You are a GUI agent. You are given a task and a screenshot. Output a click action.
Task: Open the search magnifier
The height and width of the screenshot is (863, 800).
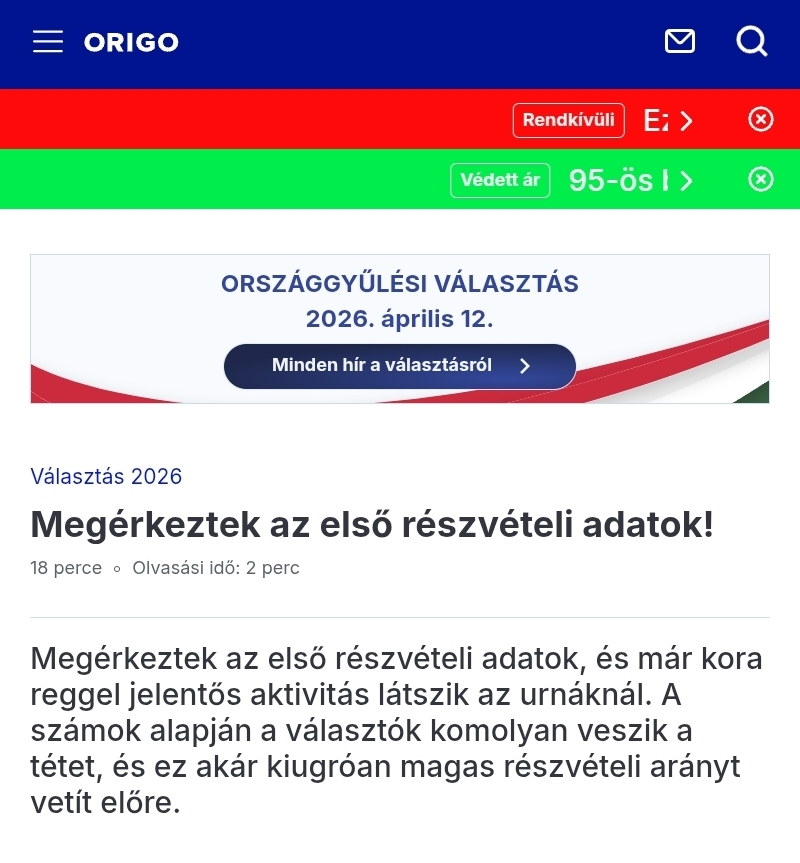point(752,41)
